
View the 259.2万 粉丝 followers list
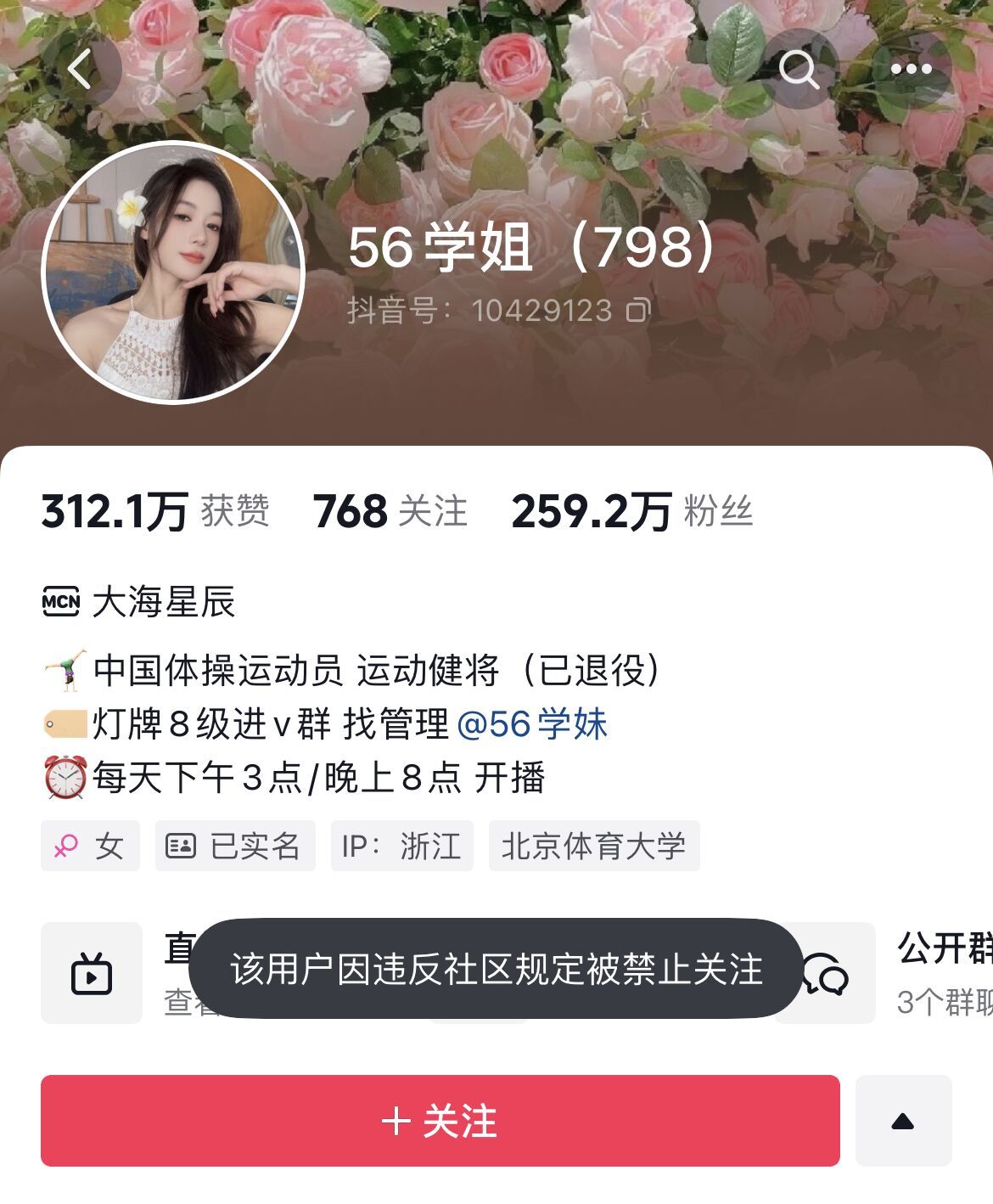tap(631, 512)
